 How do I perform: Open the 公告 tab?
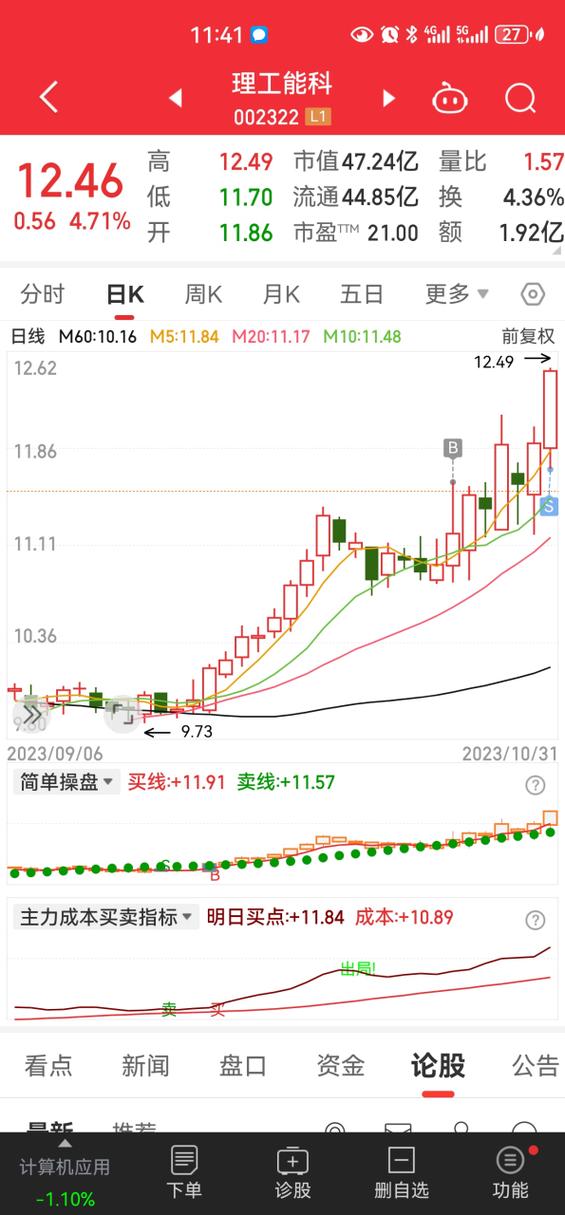[x=535, y=1066]
